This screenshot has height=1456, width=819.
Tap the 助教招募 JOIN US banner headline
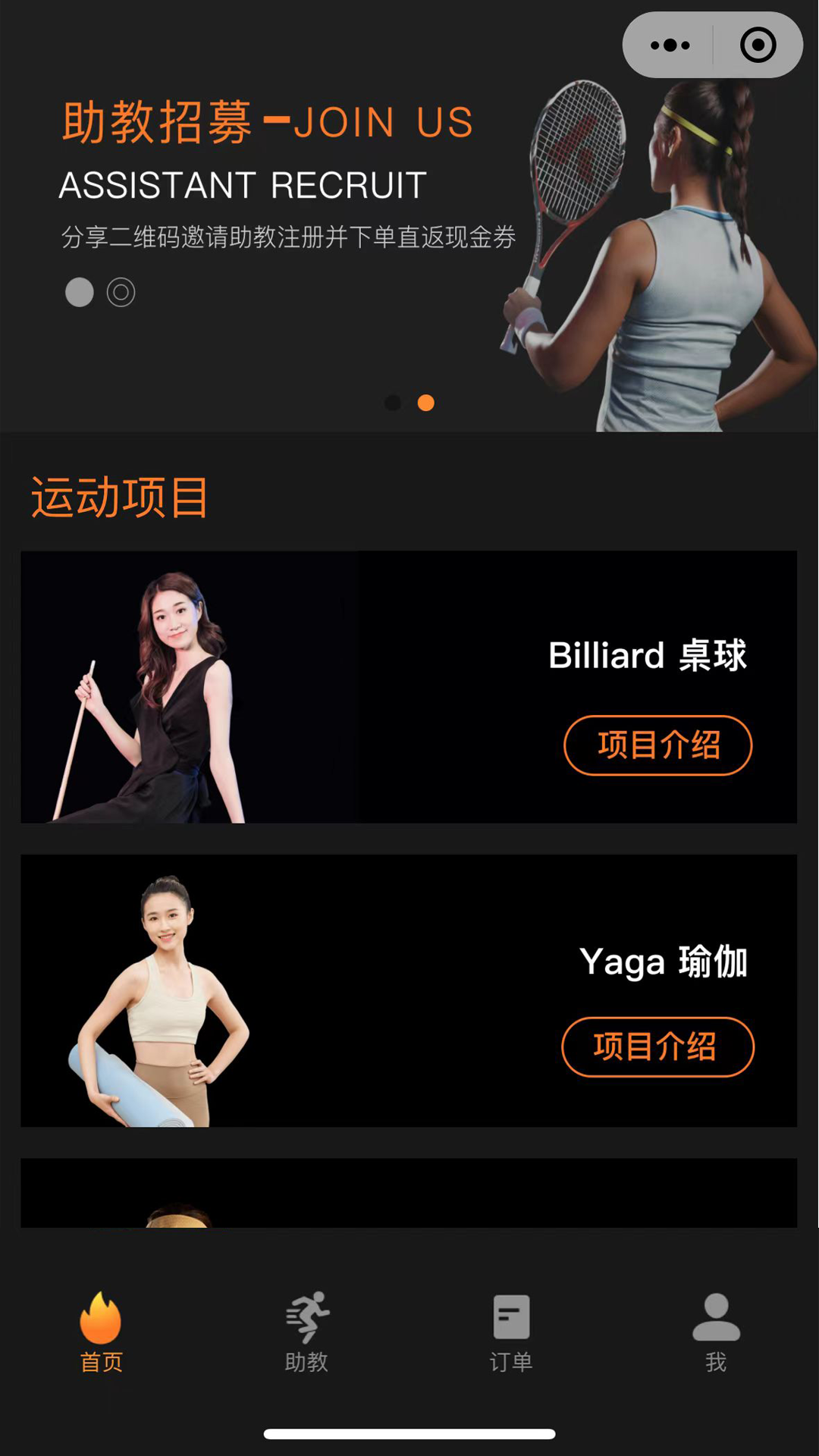pos(265,122)
